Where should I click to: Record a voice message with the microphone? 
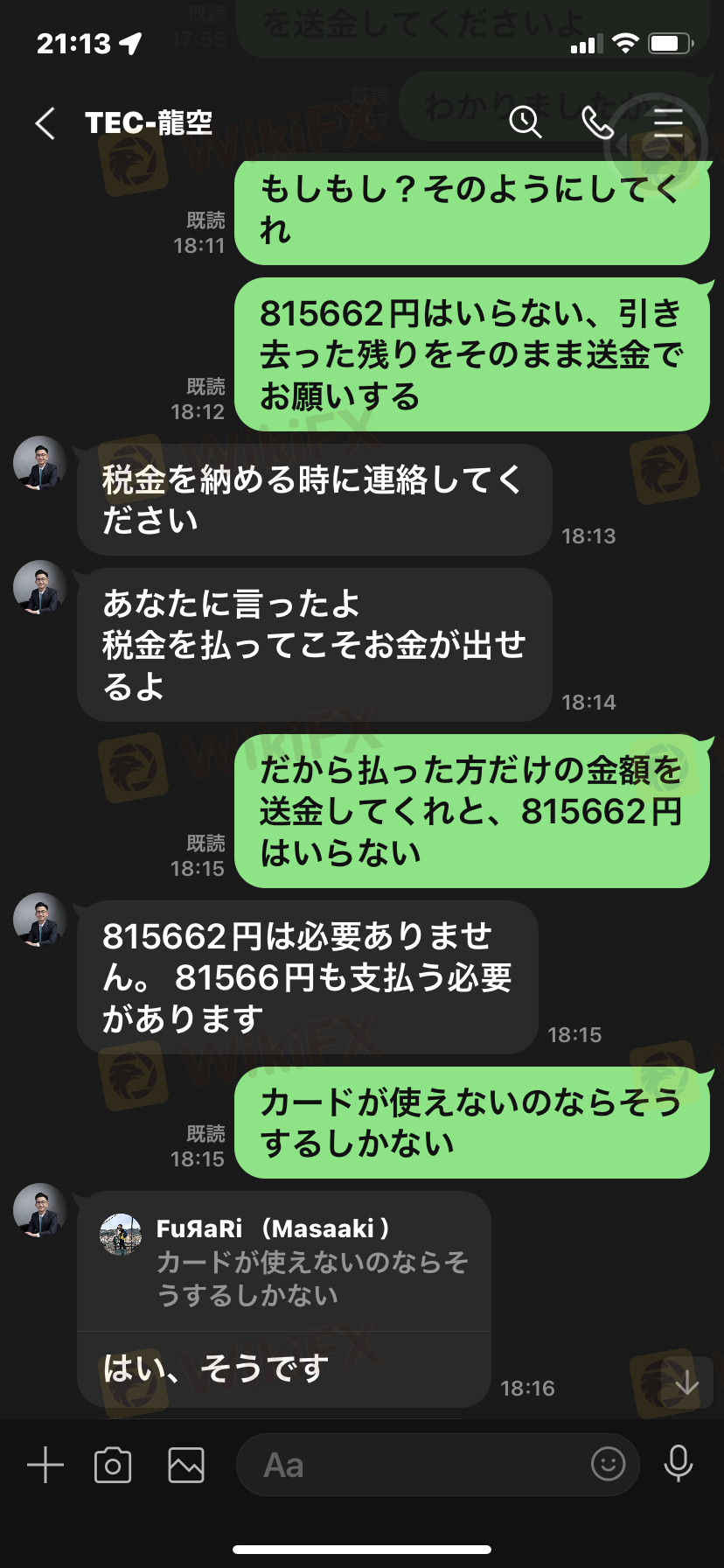(678, 1463)
